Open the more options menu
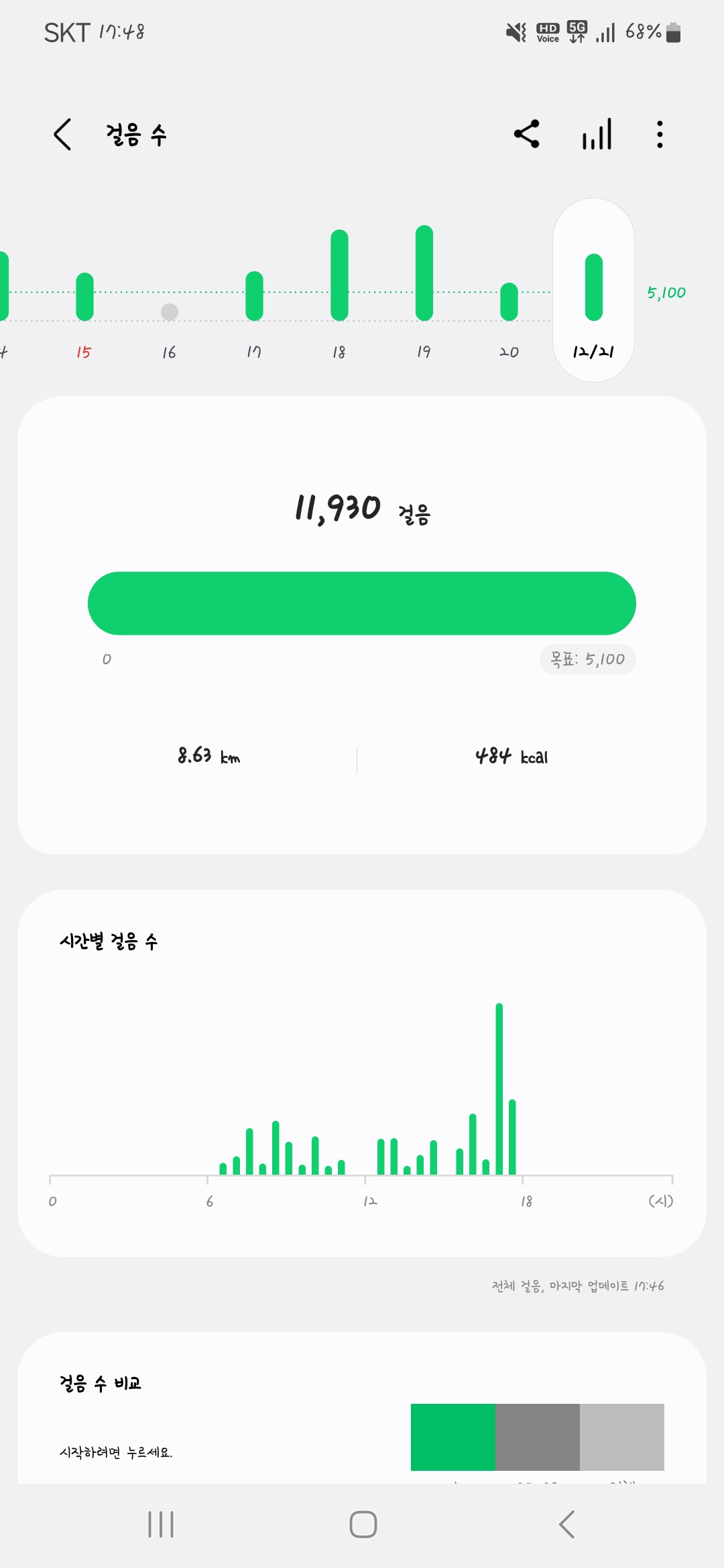724x1568 pixels. [660, 134]
